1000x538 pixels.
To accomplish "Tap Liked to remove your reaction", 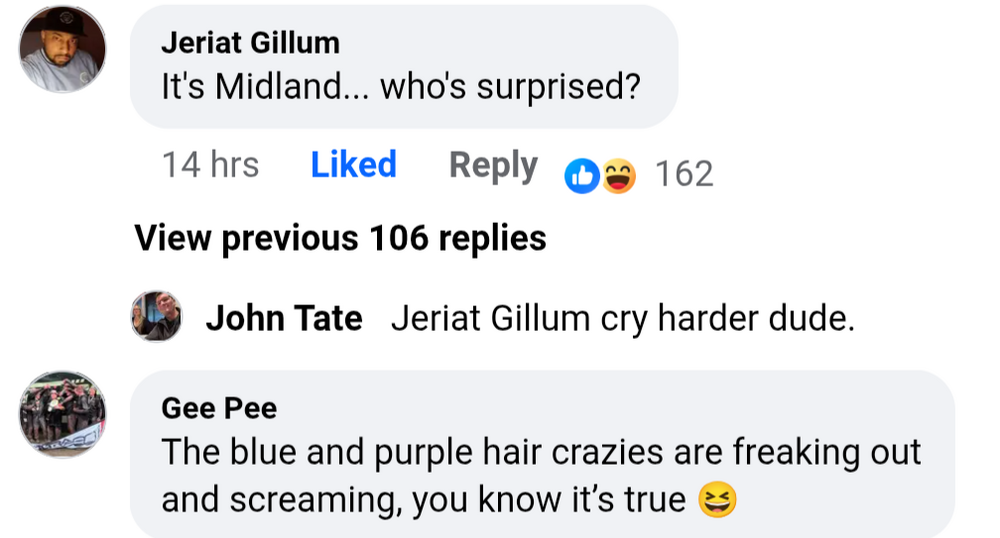I will pyautogui.click(x=353, y=165).
